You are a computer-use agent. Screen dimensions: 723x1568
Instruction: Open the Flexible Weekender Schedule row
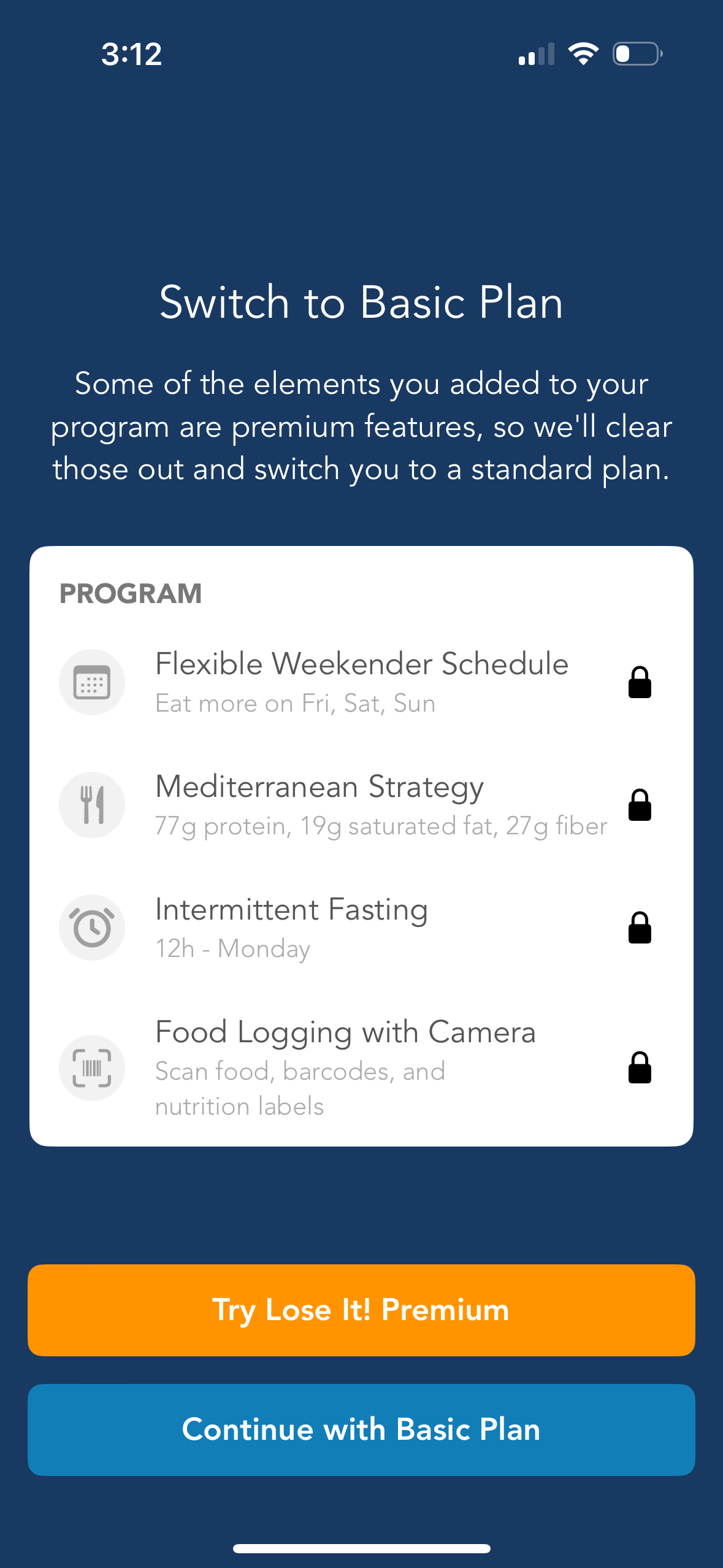(361, 681)
